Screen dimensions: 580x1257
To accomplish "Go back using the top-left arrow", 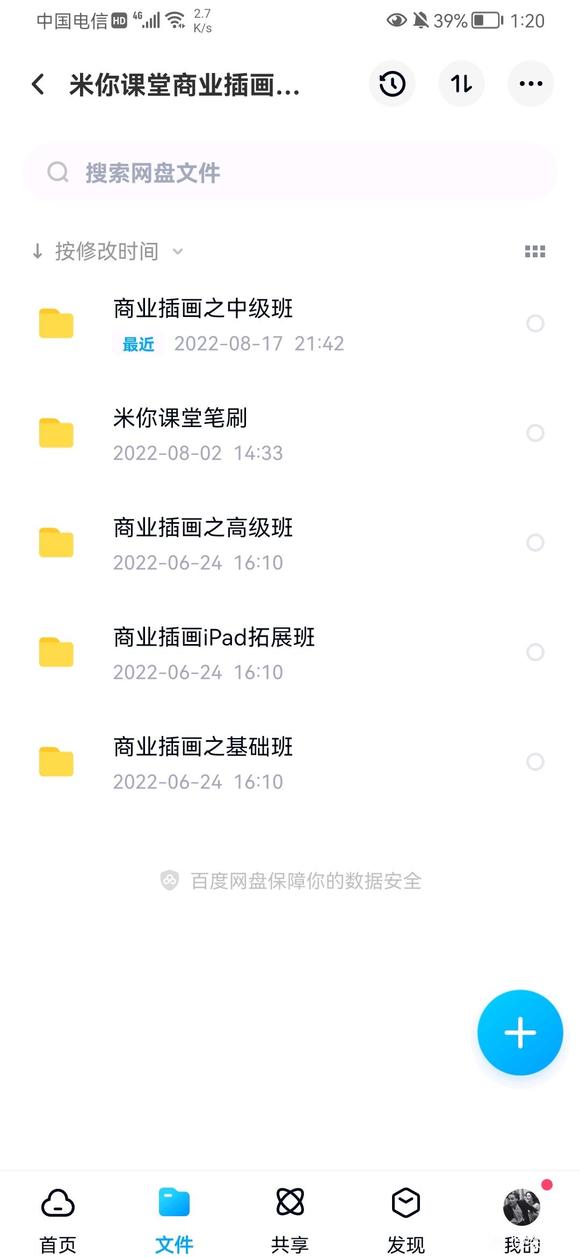I will point(38,84).
